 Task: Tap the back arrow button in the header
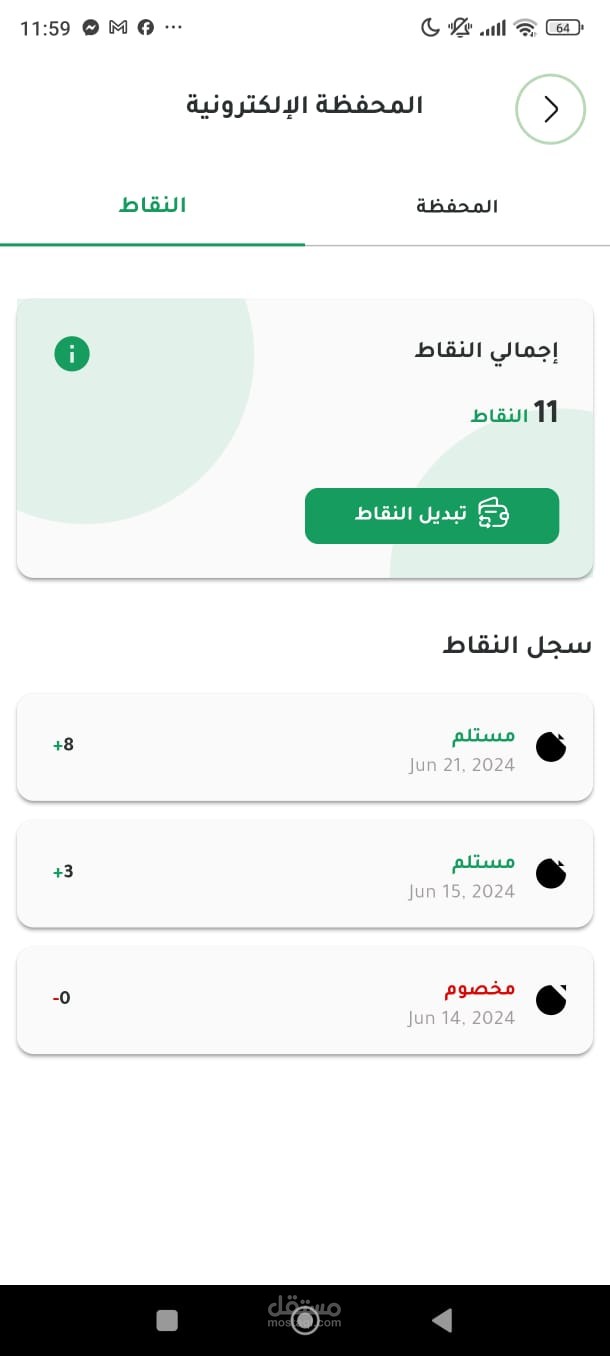(x=550, y=109)
